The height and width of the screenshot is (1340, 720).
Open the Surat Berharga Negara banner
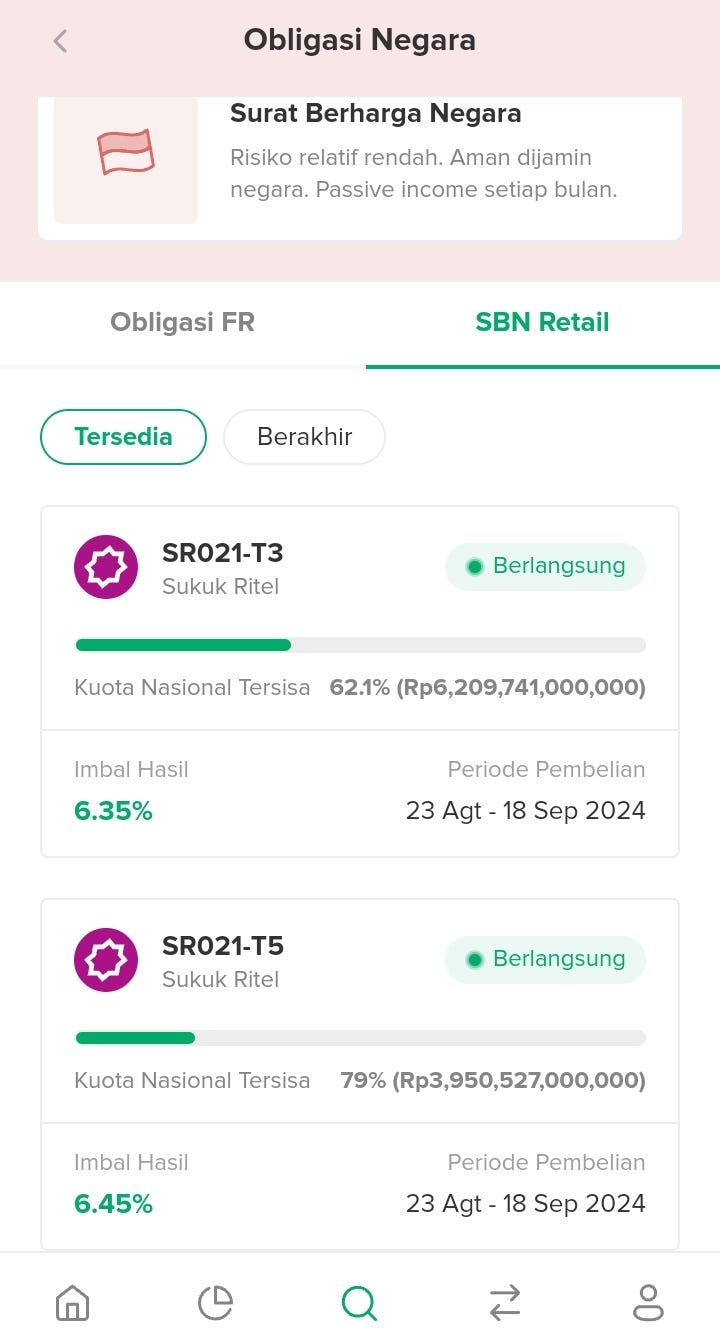(360, 165)
